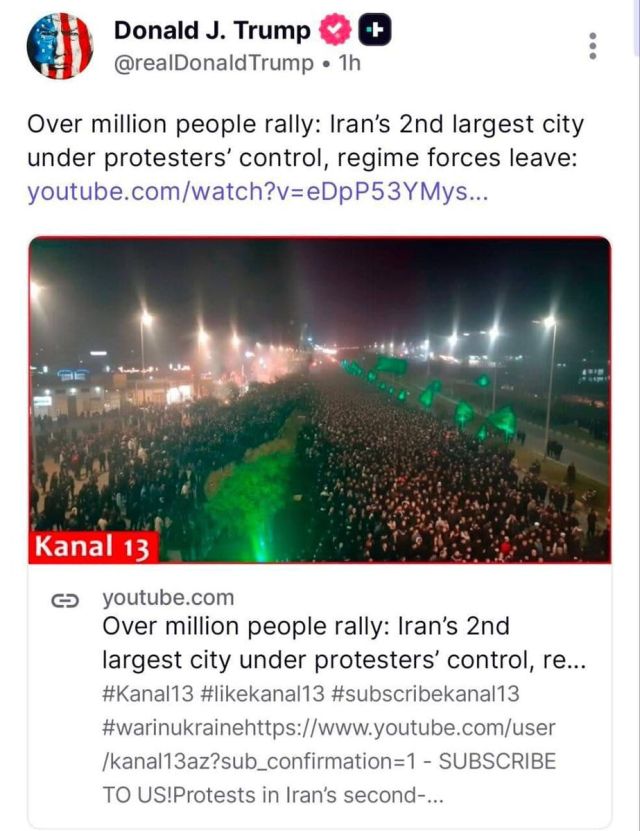
Task: Open the Kanal 13 video preview card
Action: pyautogui.click(x=319, y=400)
